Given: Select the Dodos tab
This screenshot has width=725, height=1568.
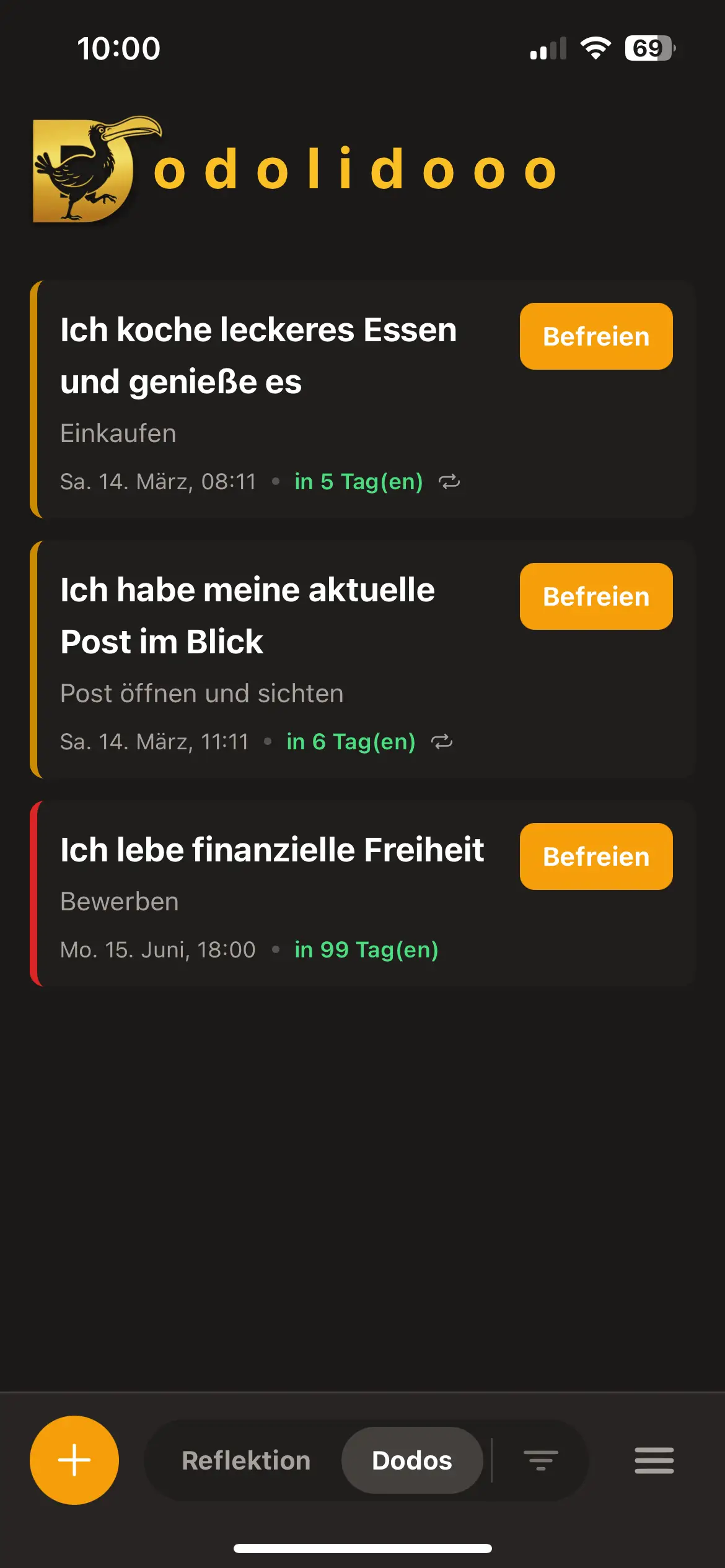Looking at the screenshot, I should 412,1460.
